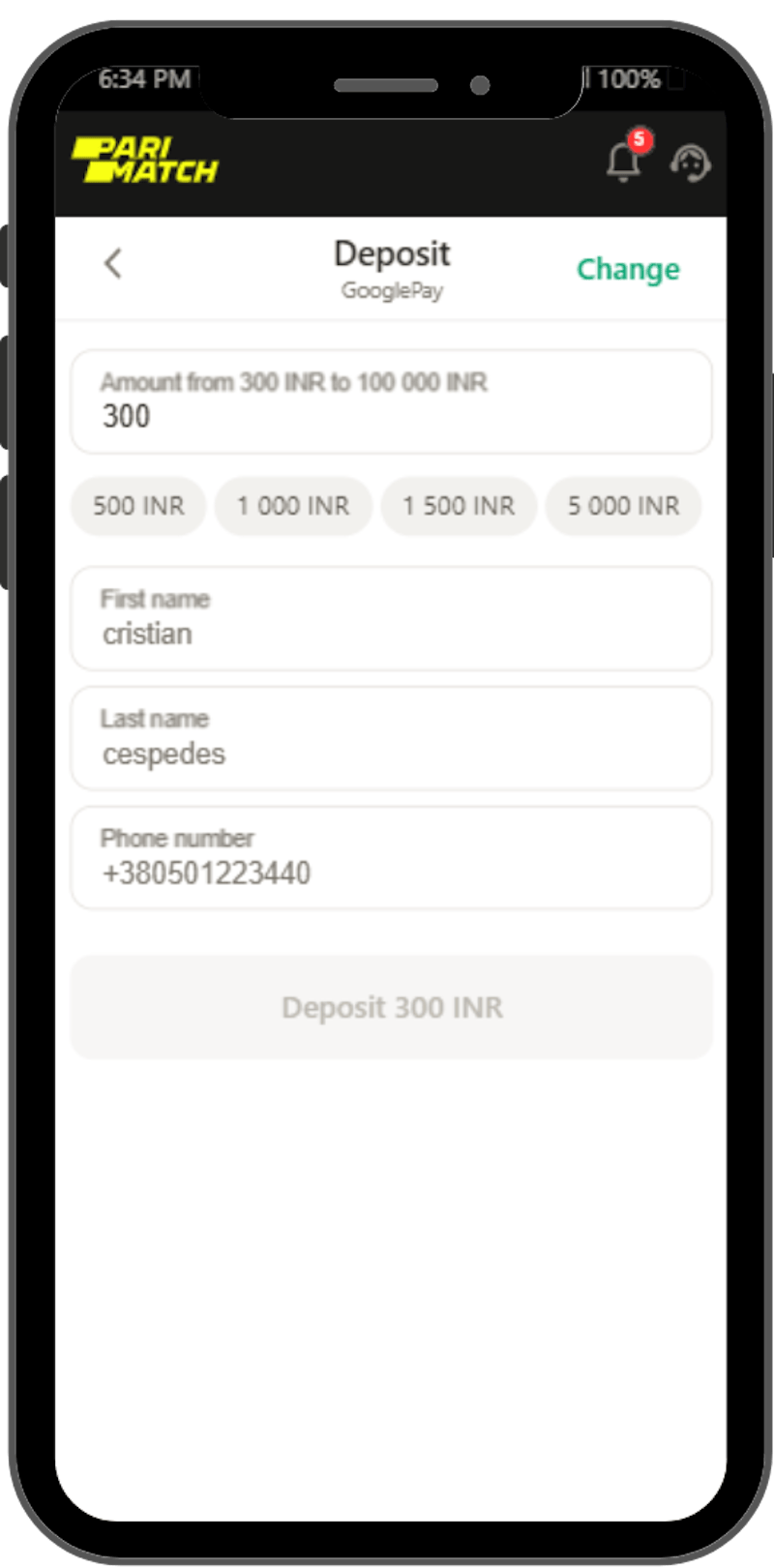Select the 5 000 INR chip
Viewport: 774px width, 1568px height.
[623, 506]
